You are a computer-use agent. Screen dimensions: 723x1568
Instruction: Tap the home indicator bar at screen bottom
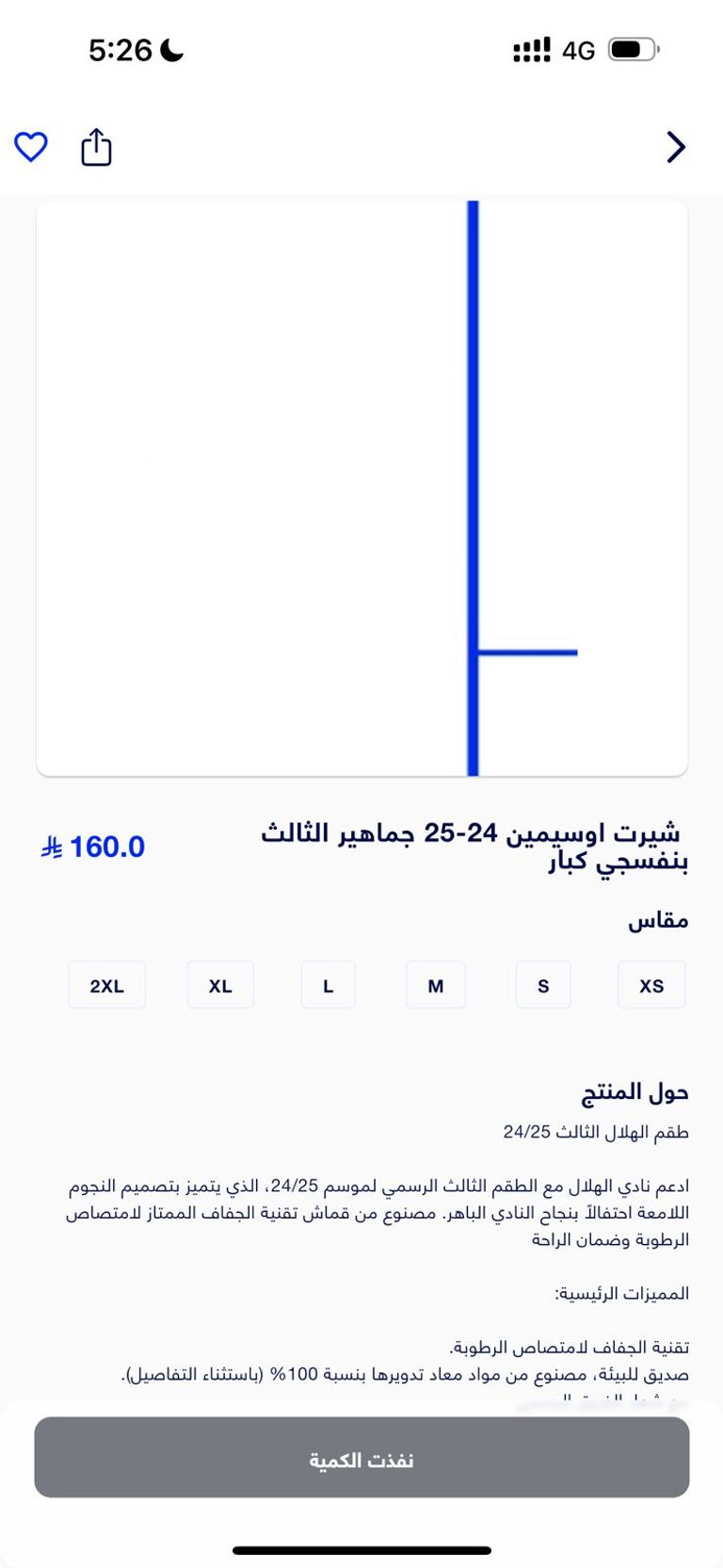(x=361, y=1549)
